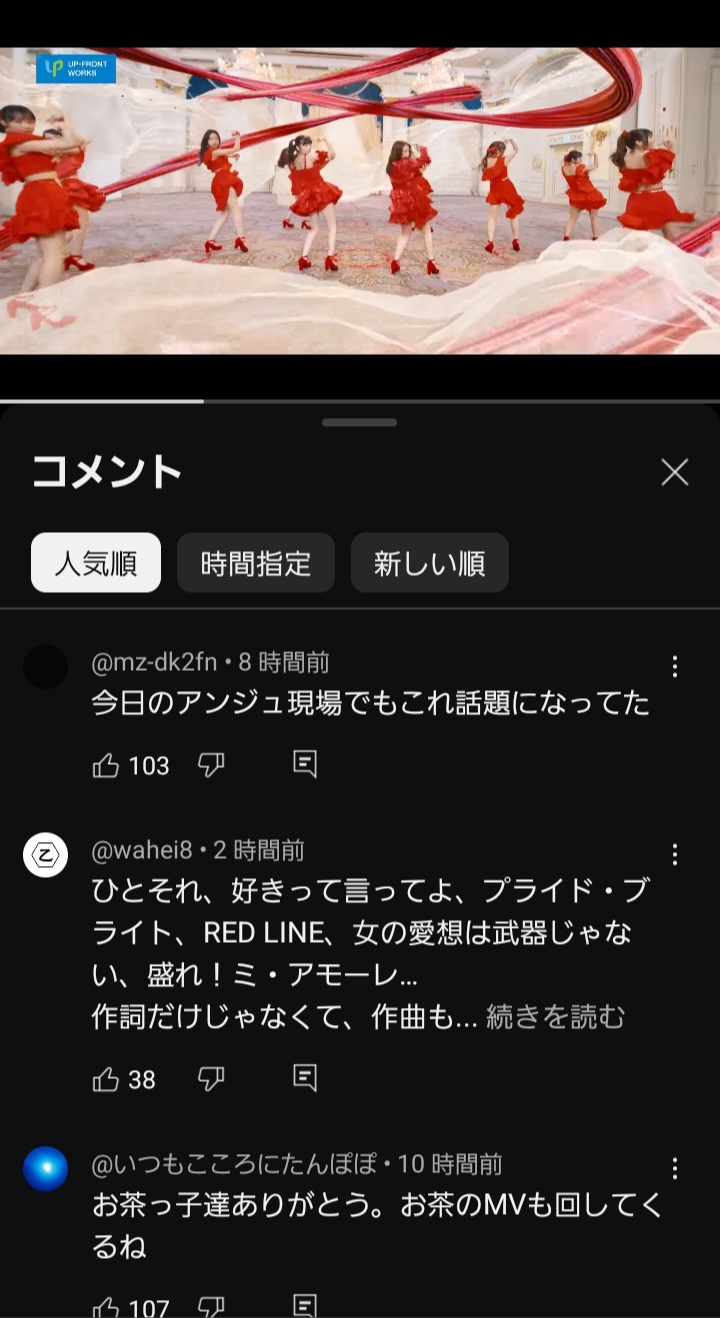Open the overflow menu on @mz-dk2fn's comment
The width and height of the screenshot is (720, 1318).
pos(675,666)
